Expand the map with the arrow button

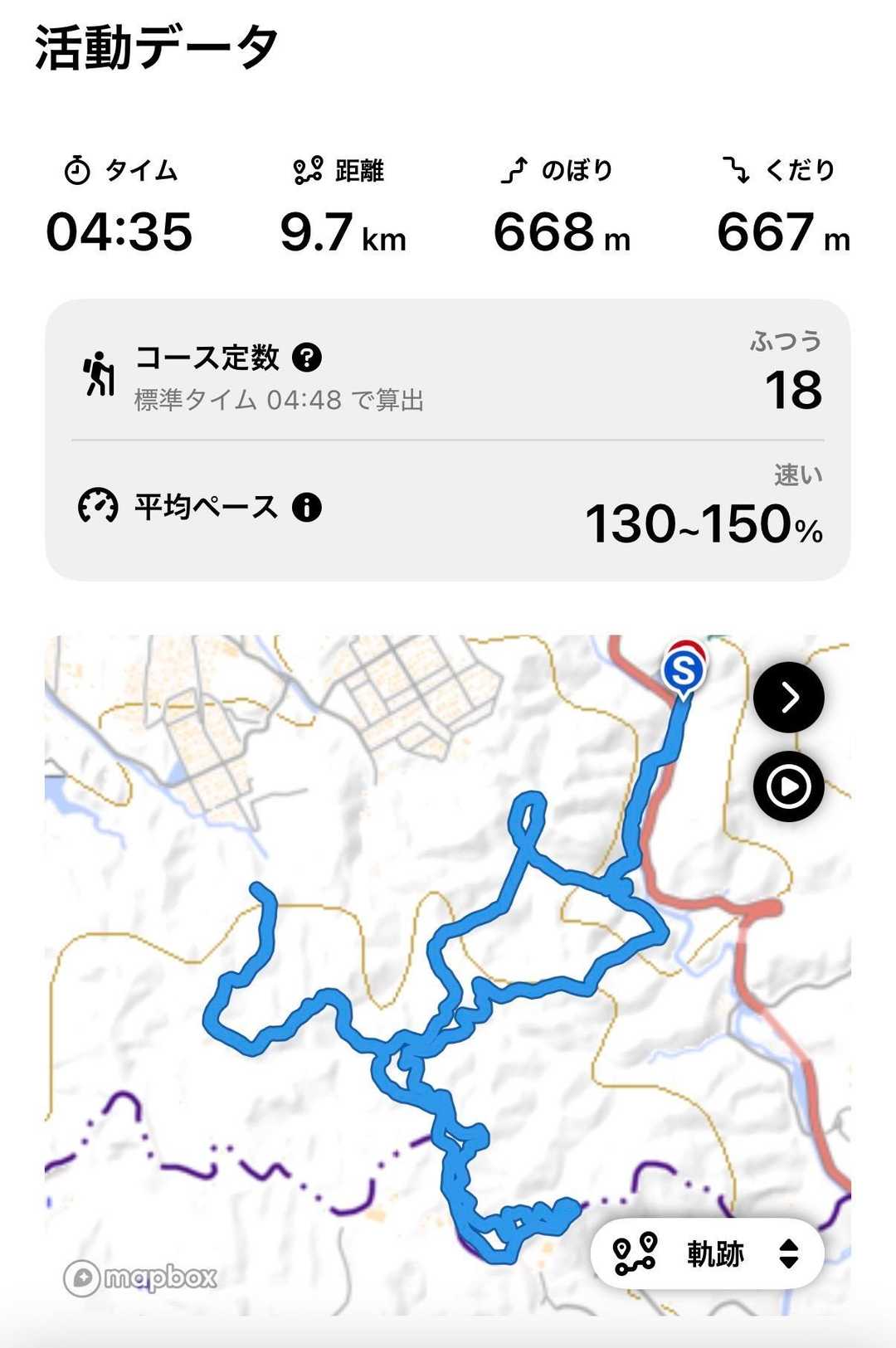click(788, 697)
